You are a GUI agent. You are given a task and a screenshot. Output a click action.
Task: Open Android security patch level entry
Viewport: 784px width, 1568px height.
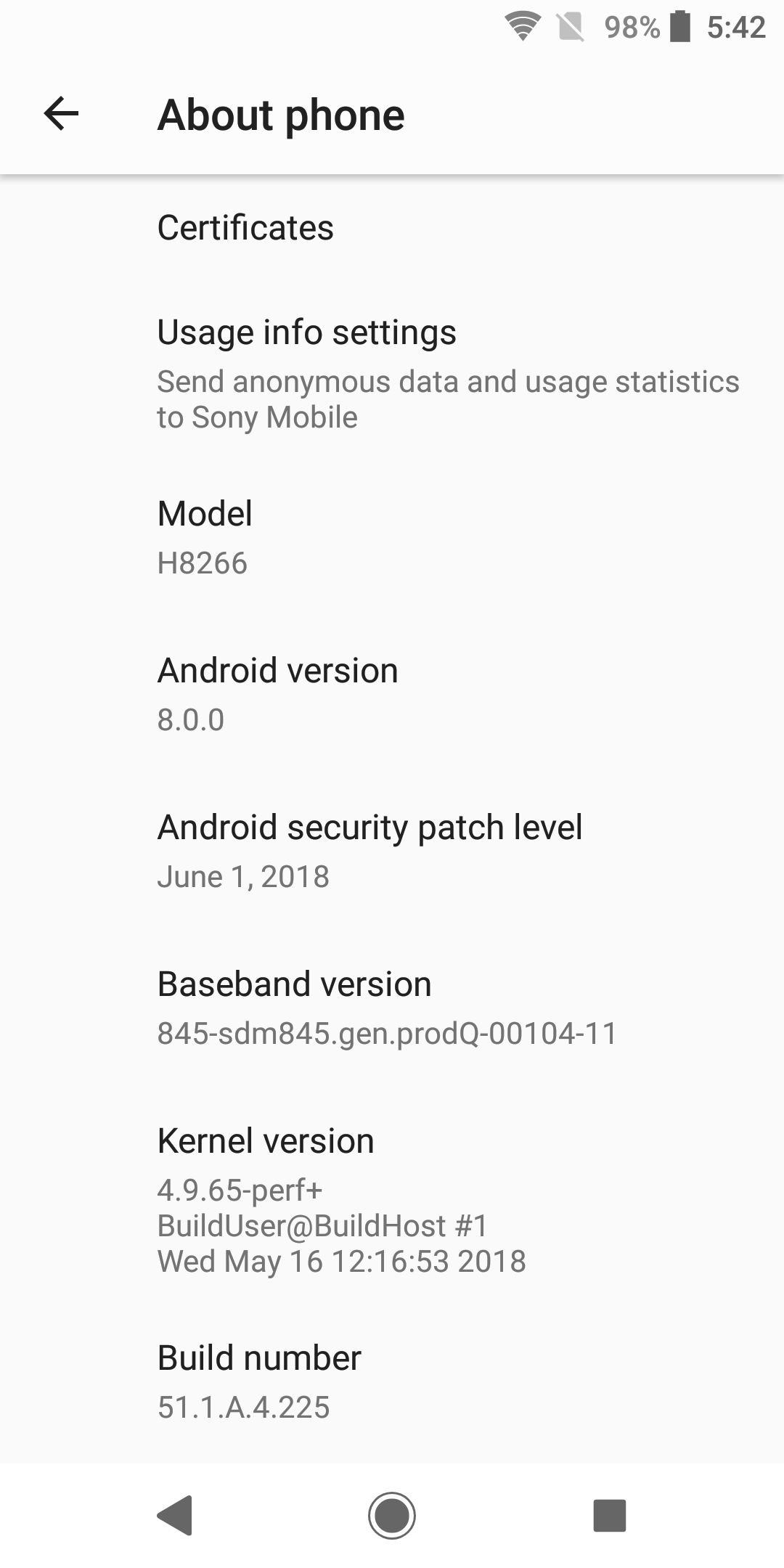(x=392, y=852)
